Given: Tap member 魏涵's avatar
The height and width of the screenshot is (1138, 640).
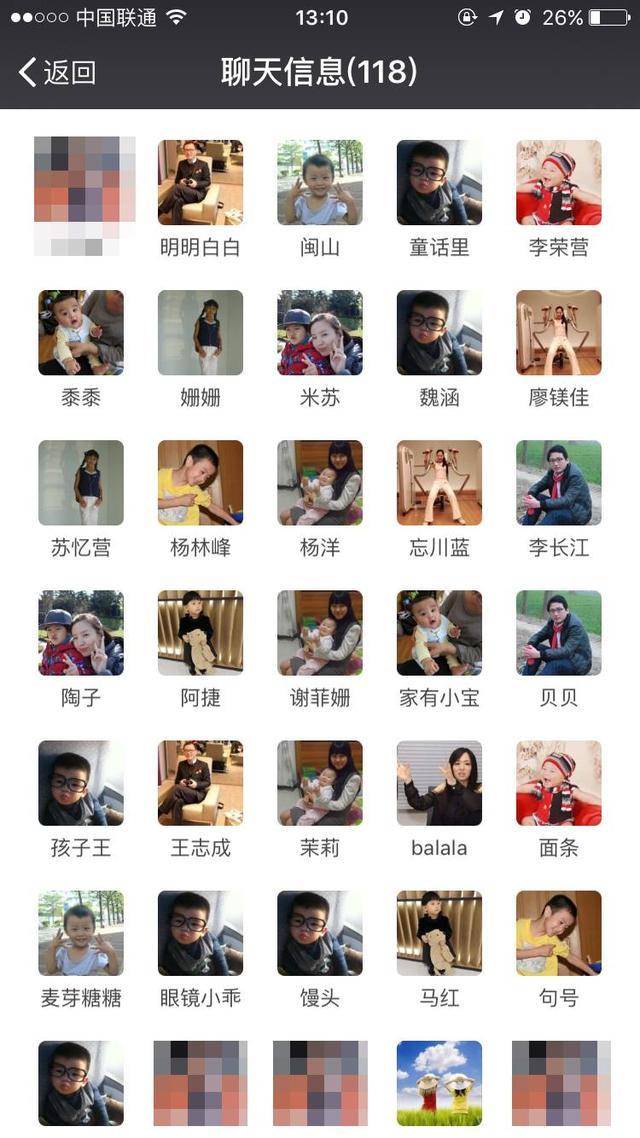Looking at the screenshot, I should pyautogui.click(x=439, y=332).
